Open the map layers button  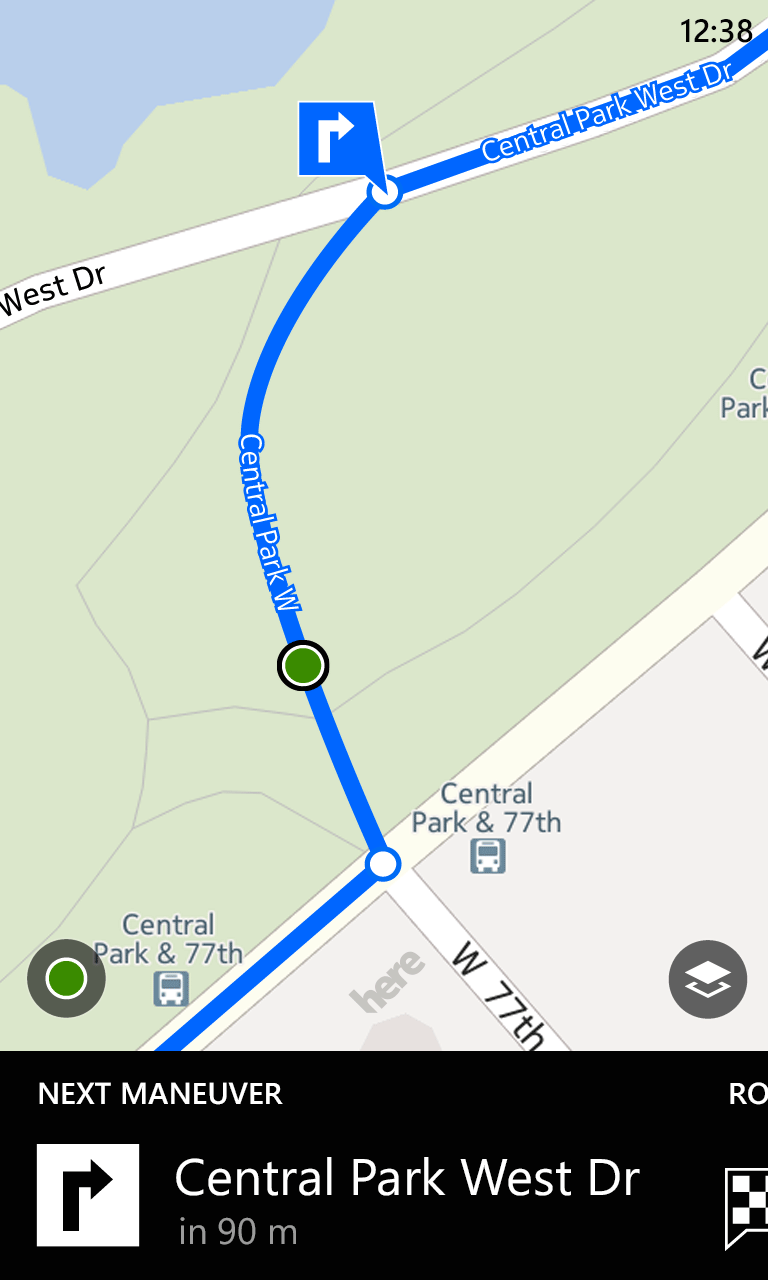pos(707,979)
